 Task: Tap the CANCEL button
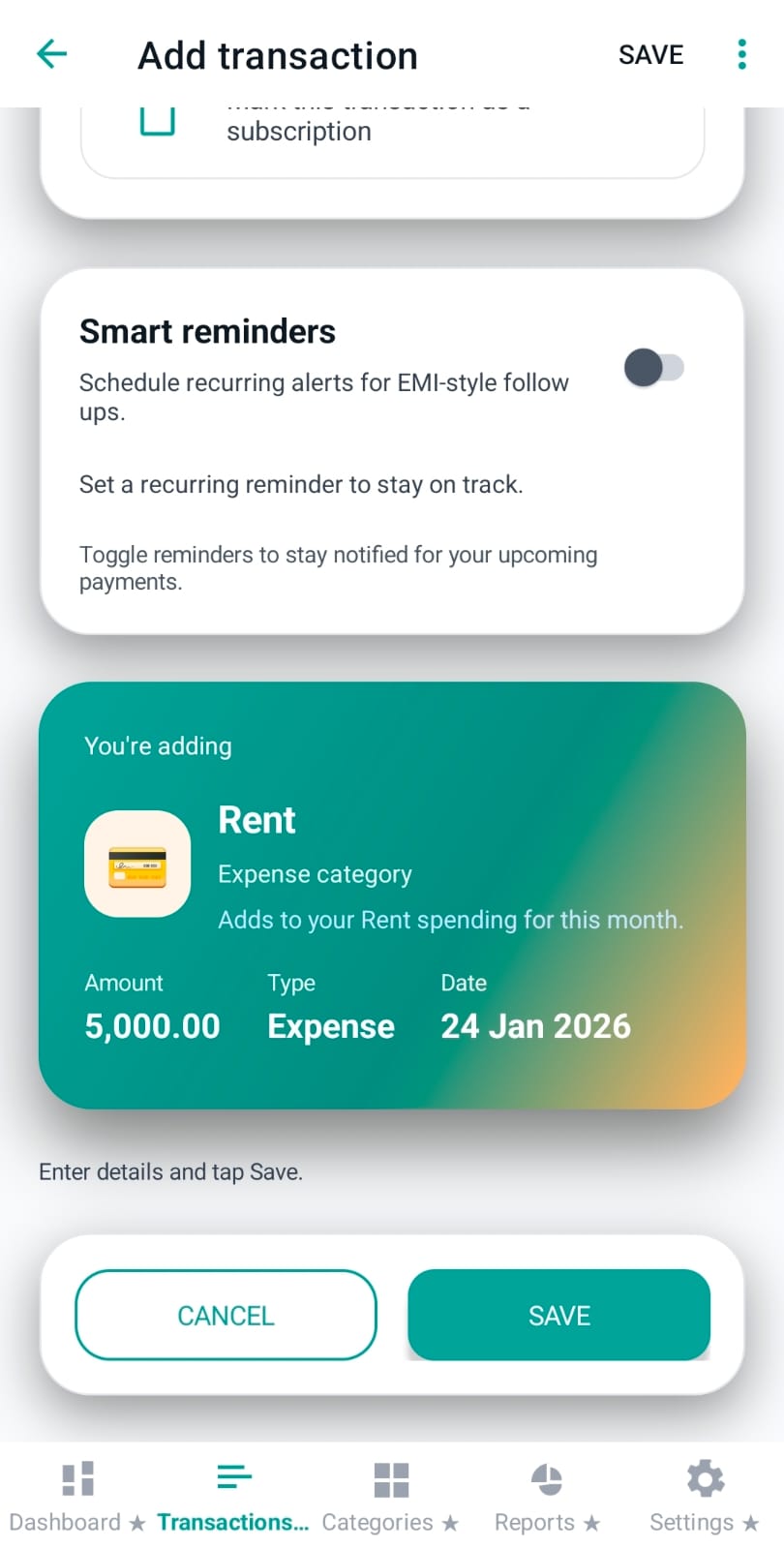point(225,1315)
